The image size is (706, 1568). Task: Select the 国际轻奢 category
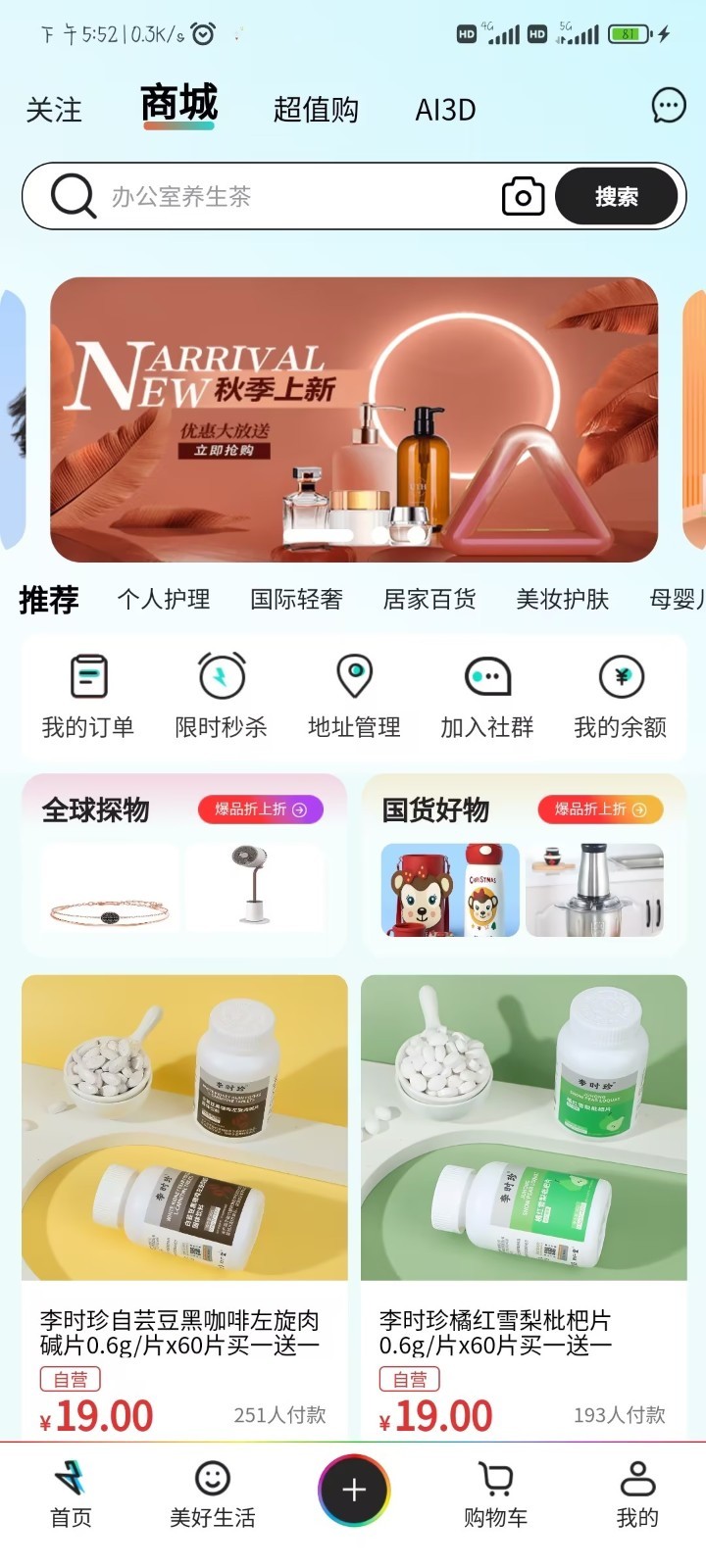296,599
